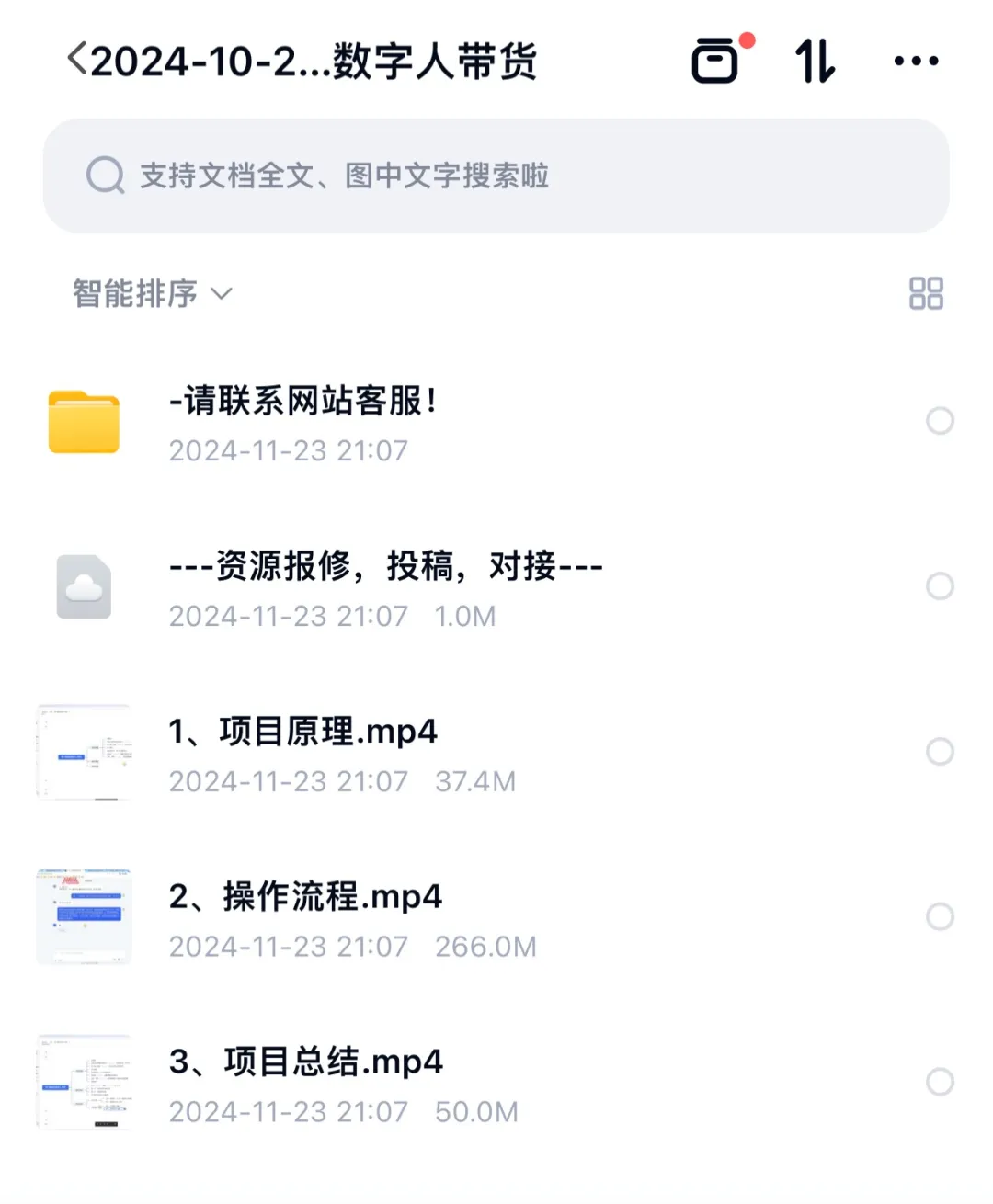The width and height of the screenshot is (993, 1204).
Task: Expand the 智能排序 sort dropdown
Action: click(x=153, y=294)
